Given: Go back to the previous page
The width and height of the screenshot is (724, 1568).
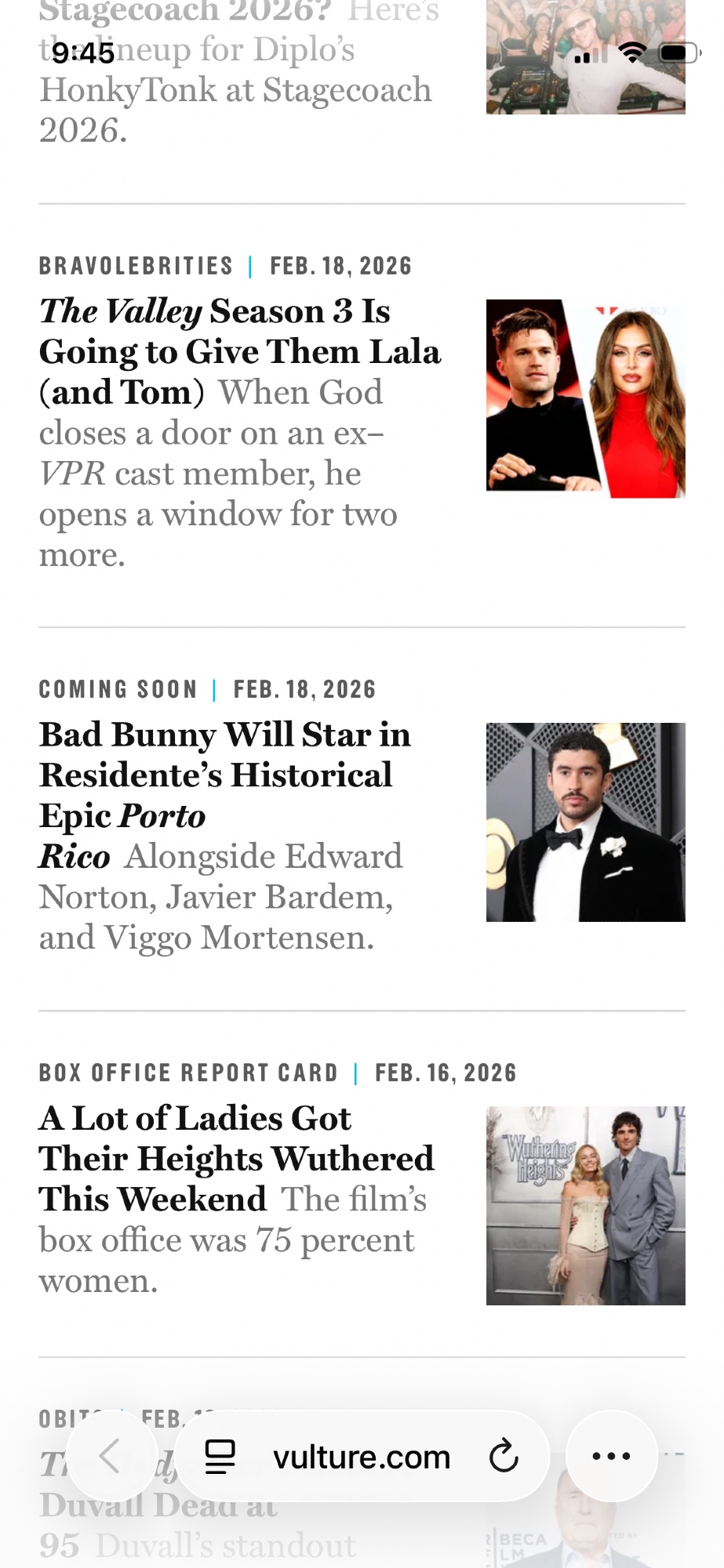Looking at the screenshot, I should click(111, 1457).
